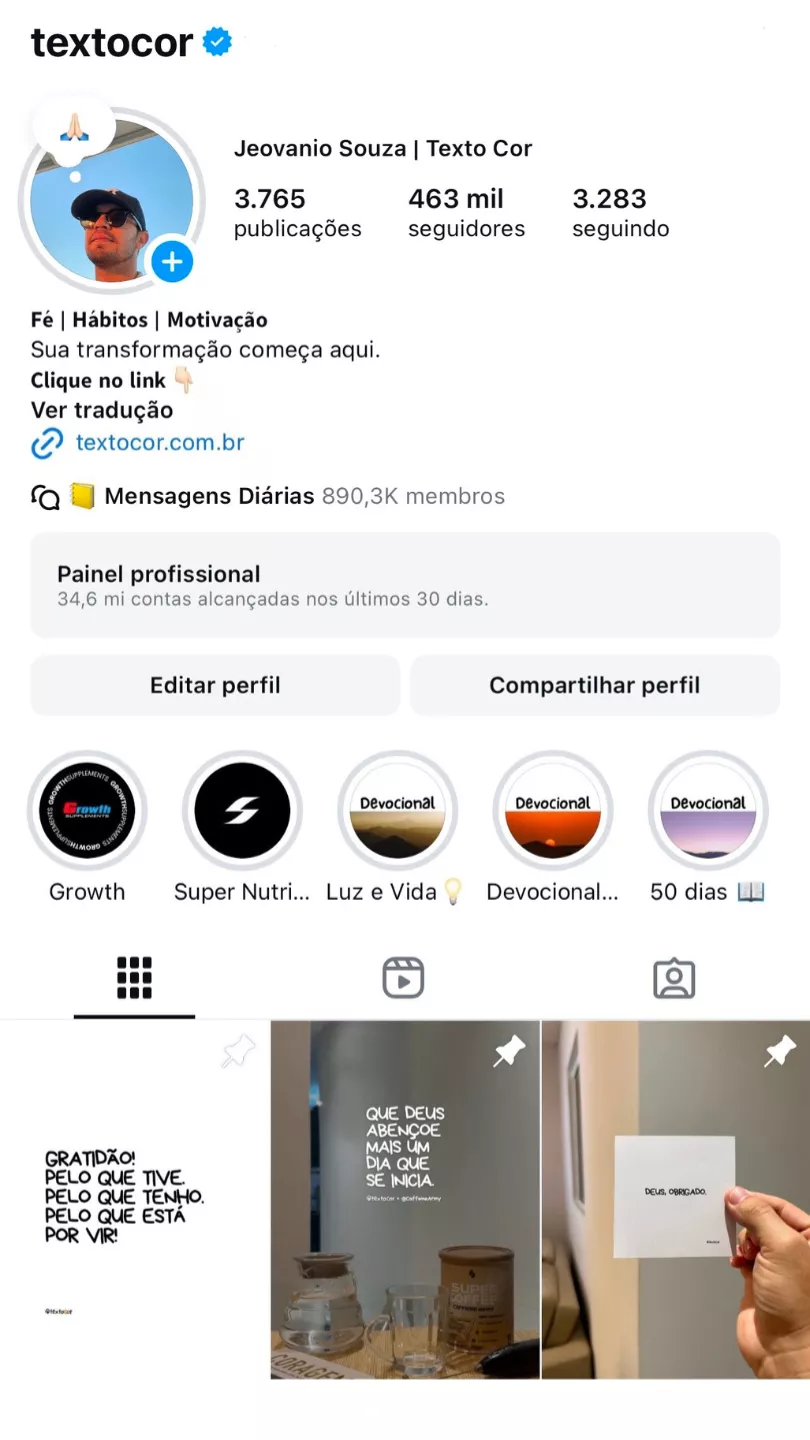Open the Devocional sunset highlight

(x=552, y=811)
